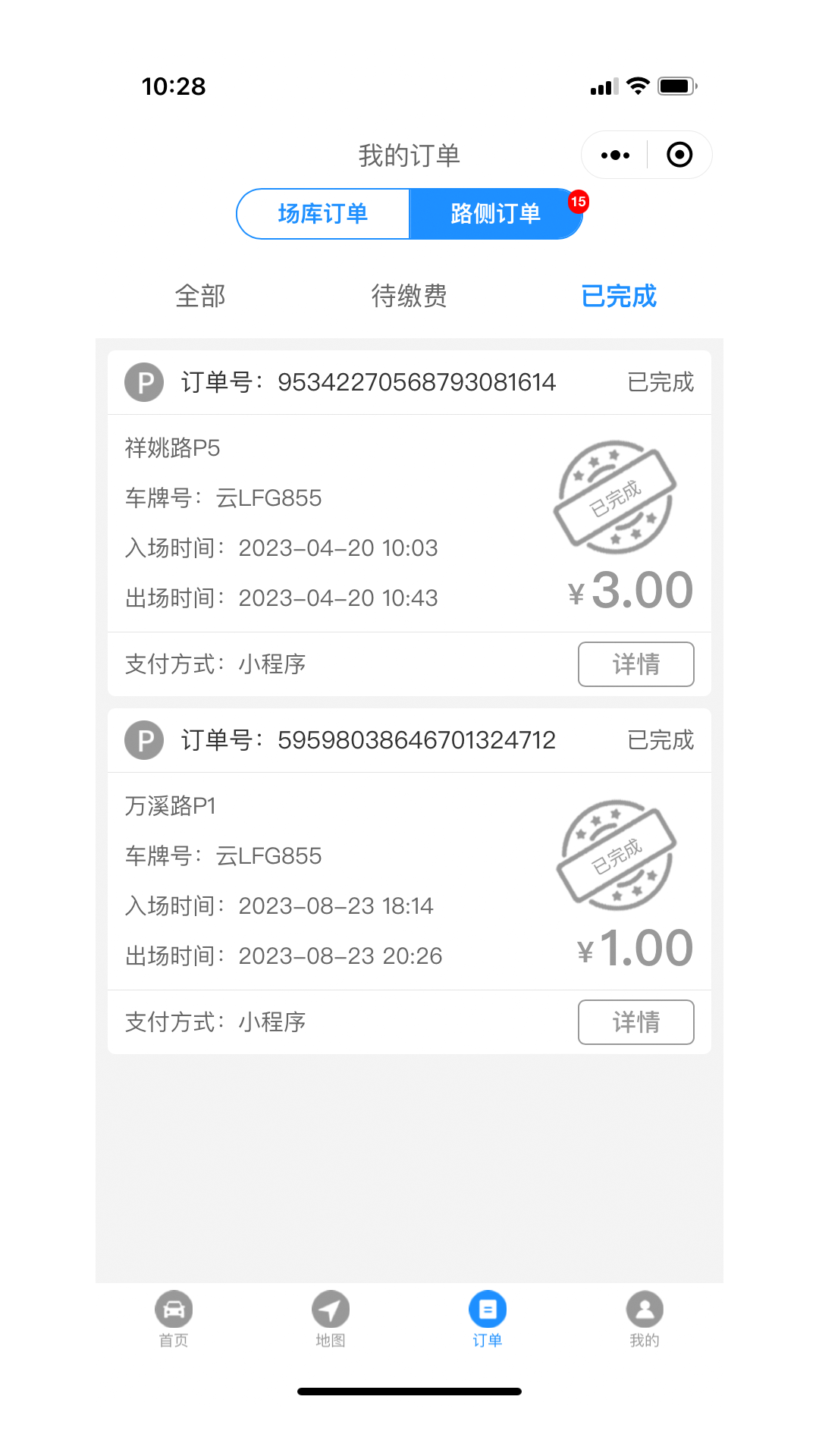Close the mini program with the circle icon
819x1456 pixels.
[679, 155]
